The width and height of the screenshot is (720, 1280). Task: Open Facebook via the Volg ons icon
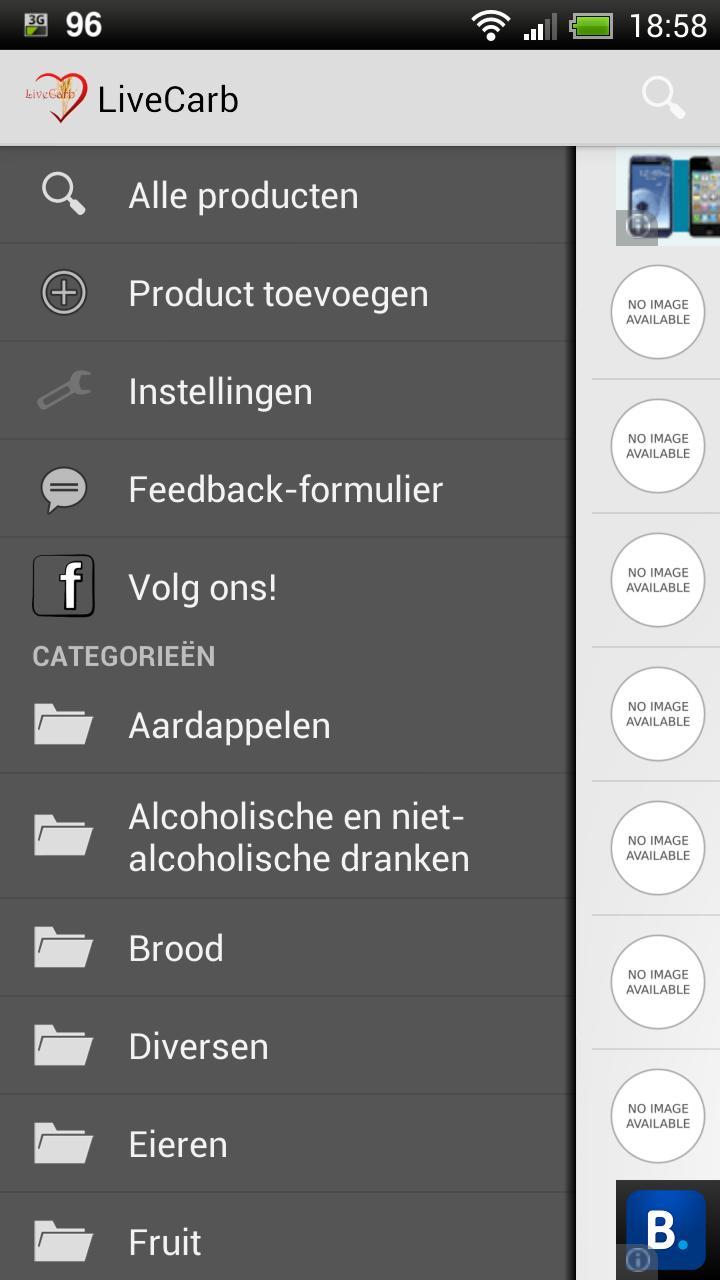click(63, 586)
